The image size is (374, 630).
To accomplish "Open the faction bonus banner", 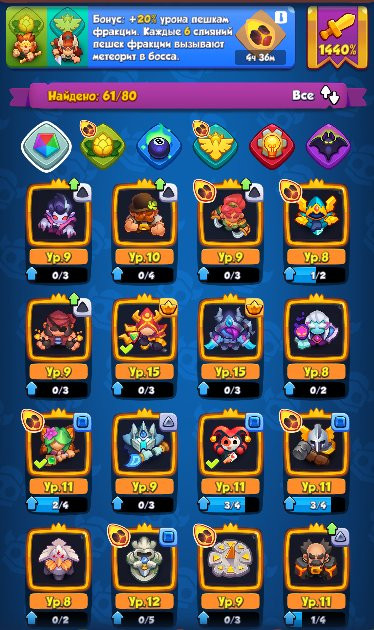I will coord(151,37).
